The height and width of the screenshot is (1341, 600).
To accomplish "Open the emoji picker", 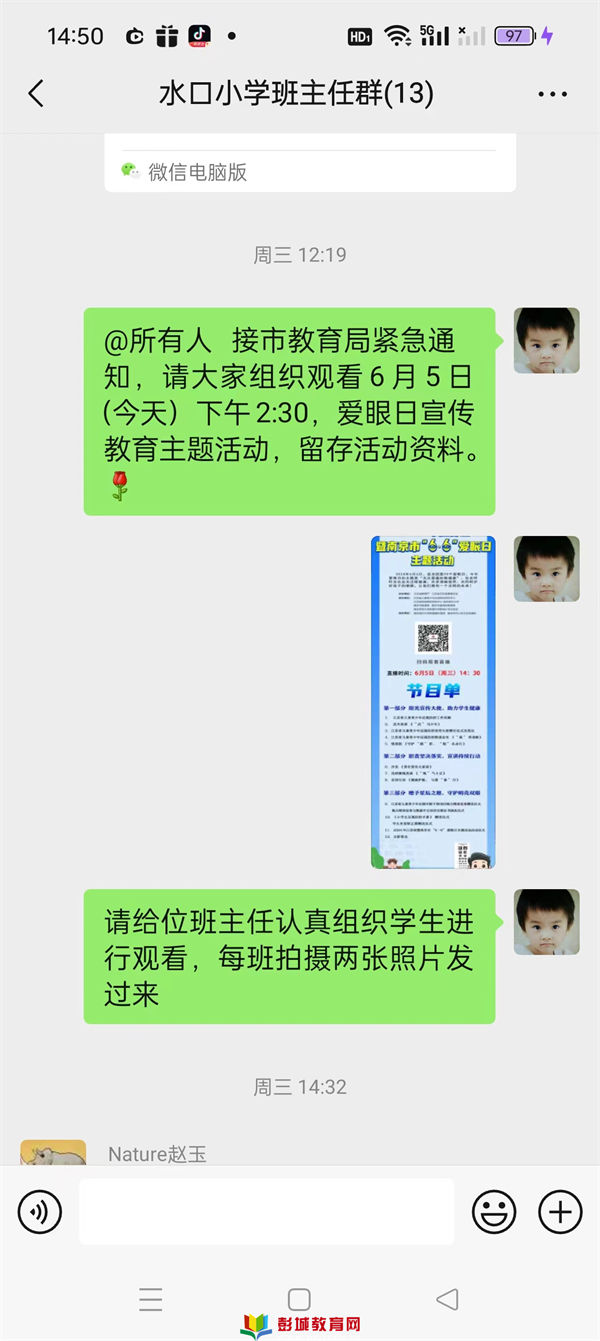I will pos(494,1212).
